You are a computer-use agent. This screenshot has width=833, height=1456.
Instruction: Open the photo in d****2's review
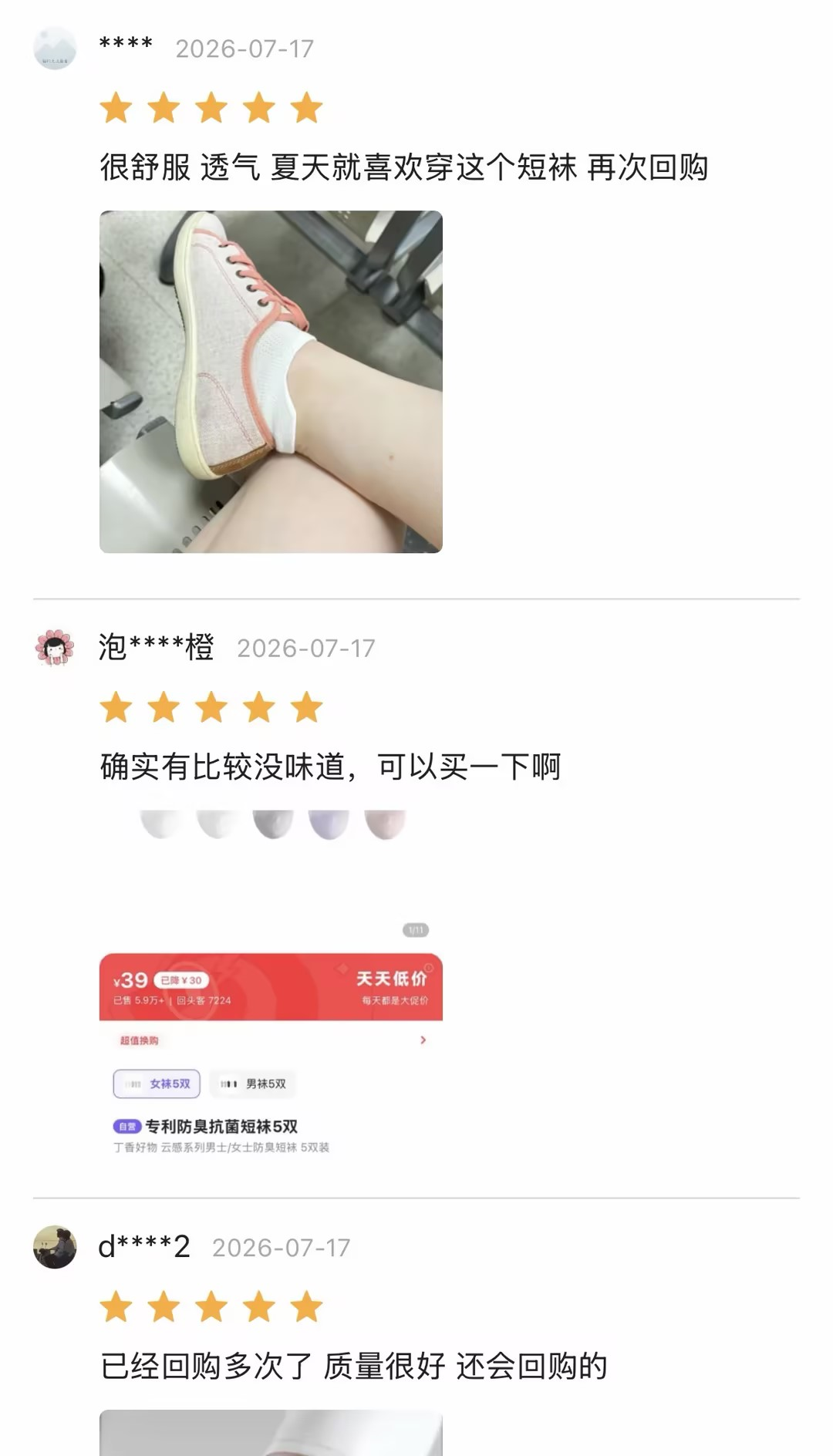coord(271,1433)
